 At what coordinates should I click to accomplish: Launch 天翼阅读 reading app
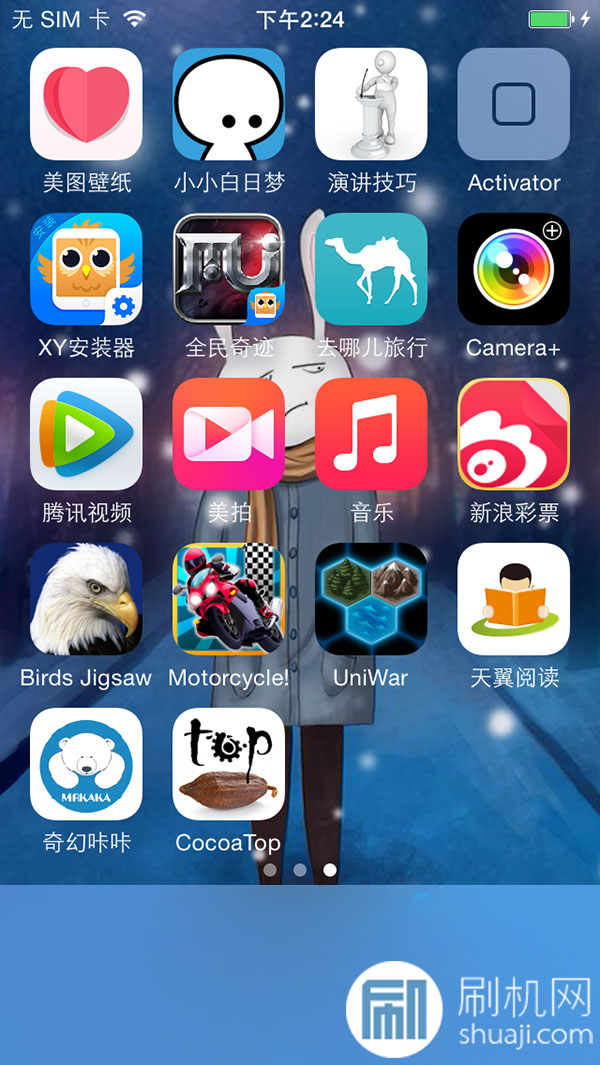click(x=514, y=599)
